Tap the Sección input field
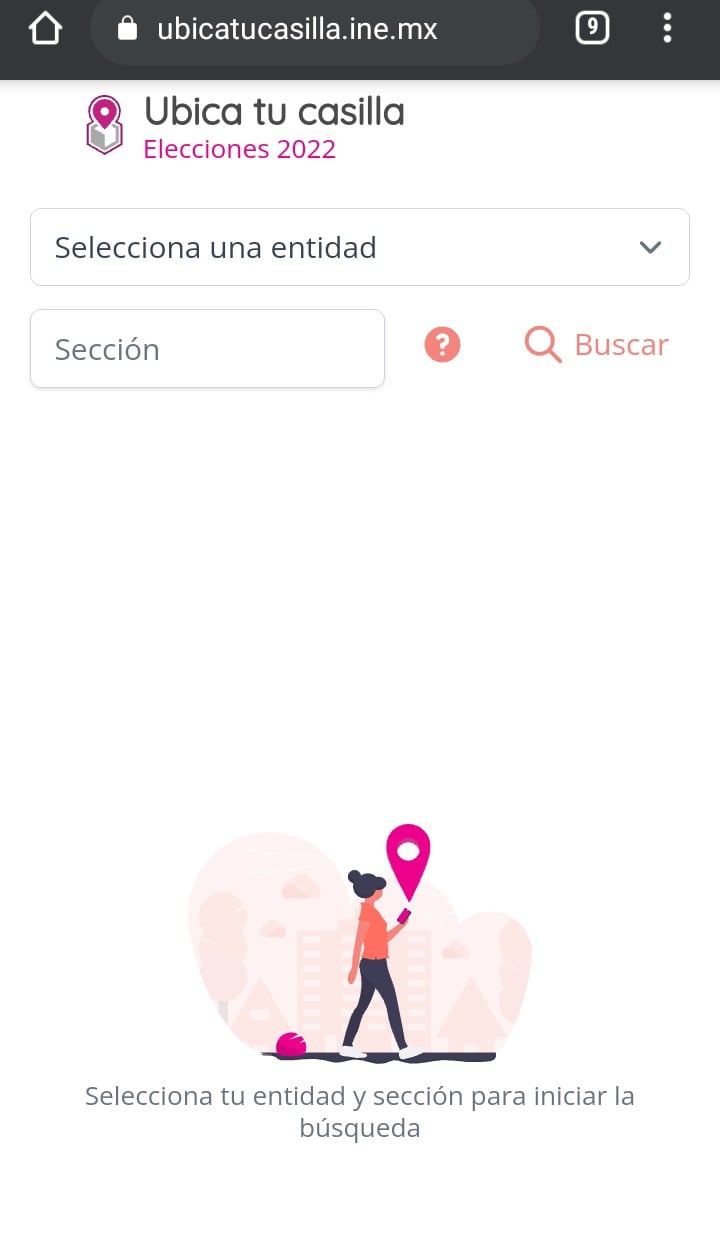The height and width of the screenshot is (1260, 720). (207, 349)
